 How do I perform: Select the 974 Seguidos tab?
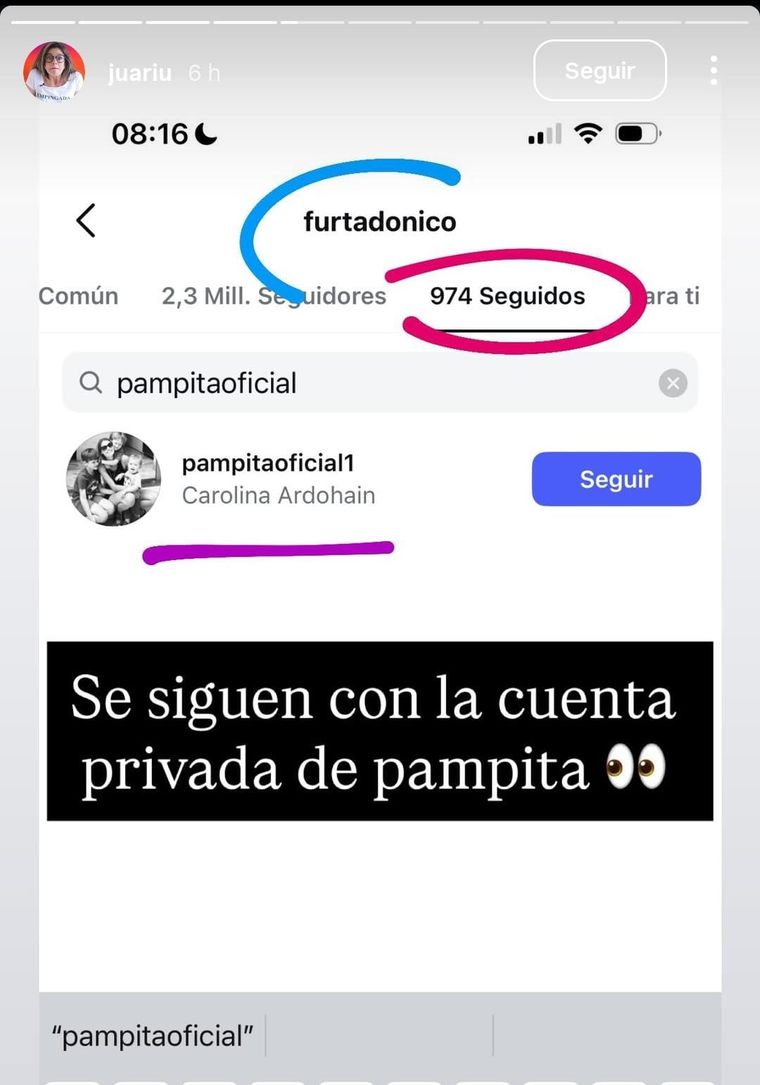pyautogui.click(x=507, y=296)
